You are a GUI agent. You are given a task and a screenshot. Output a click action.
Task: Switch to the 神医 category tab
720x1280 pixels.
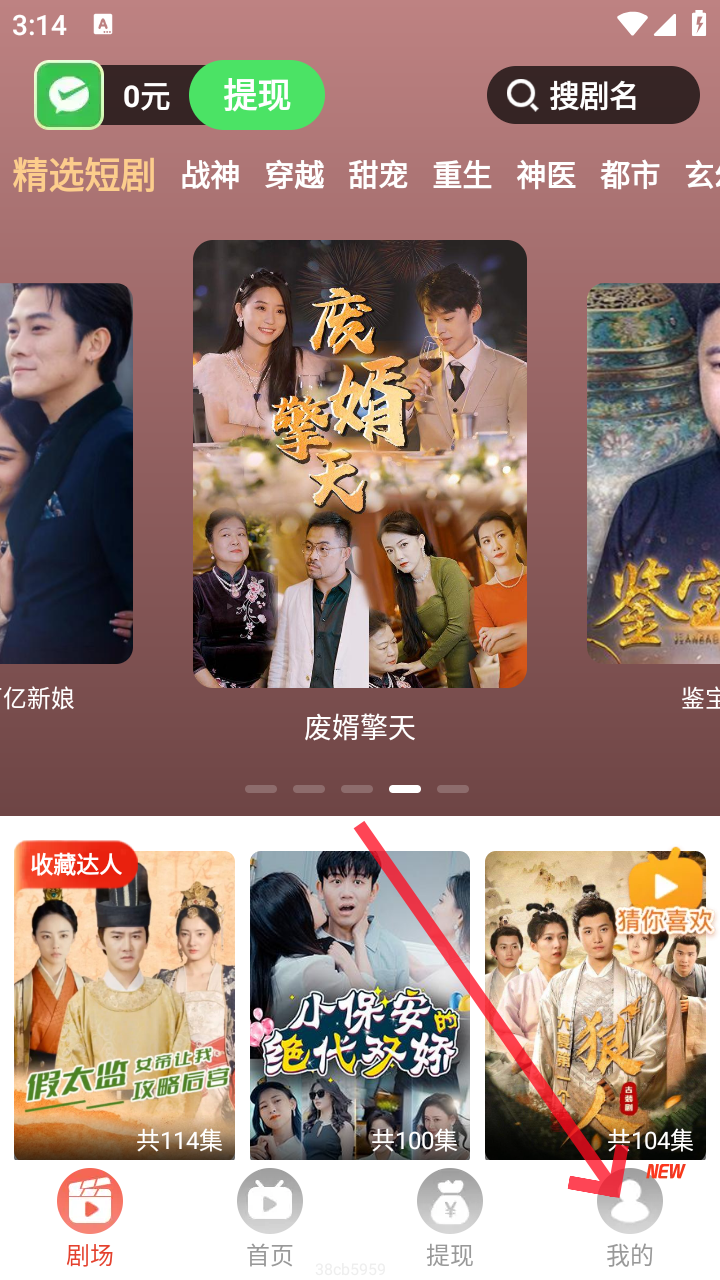click(x=546, y=175)
